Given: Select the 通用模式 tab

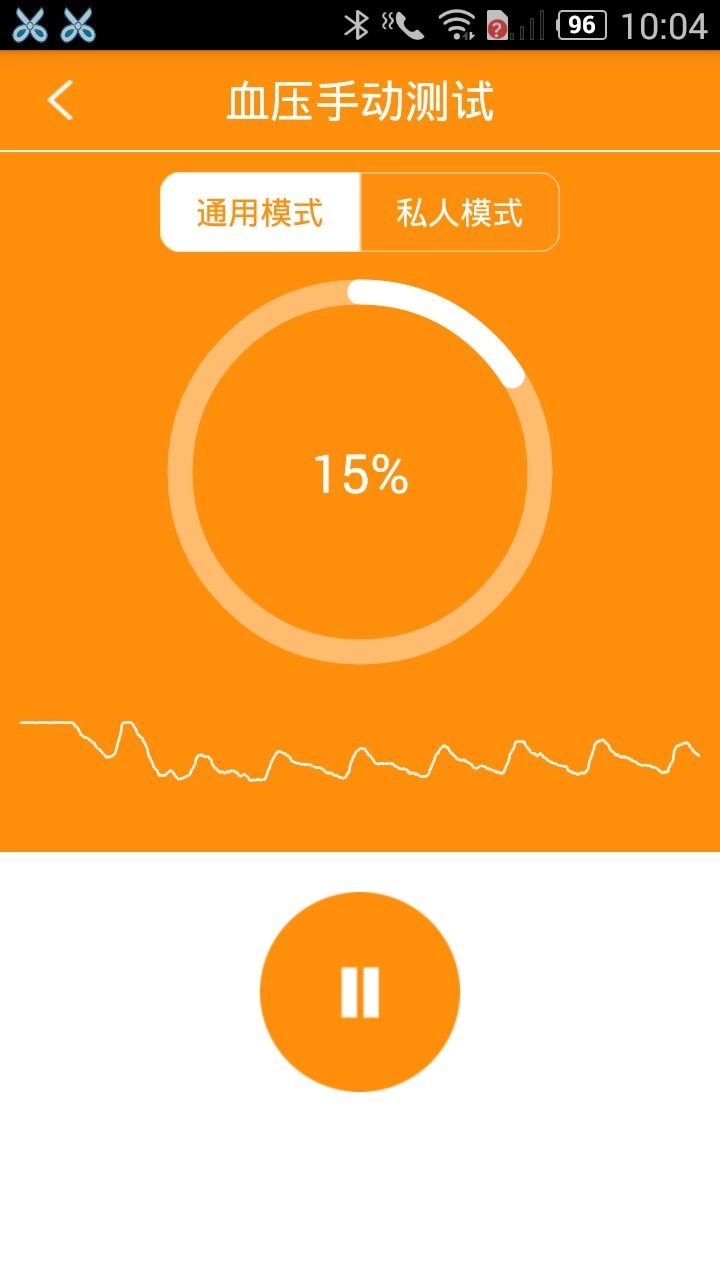Looking at the screenshot, I should (260, 212).
